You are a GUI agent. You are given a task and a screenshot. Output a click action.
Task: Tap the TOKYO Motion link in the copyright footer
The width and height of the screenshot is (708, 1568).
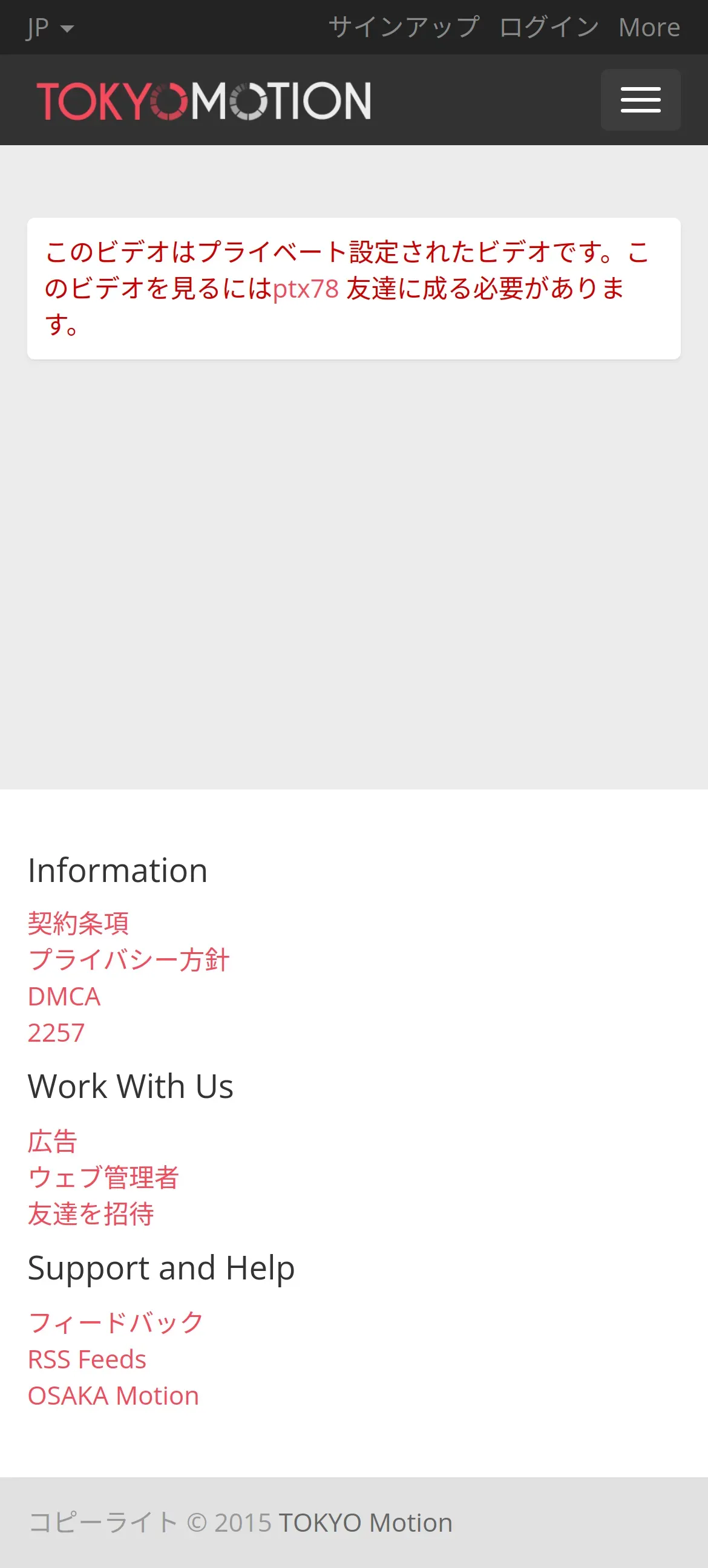coord(365,1523)
